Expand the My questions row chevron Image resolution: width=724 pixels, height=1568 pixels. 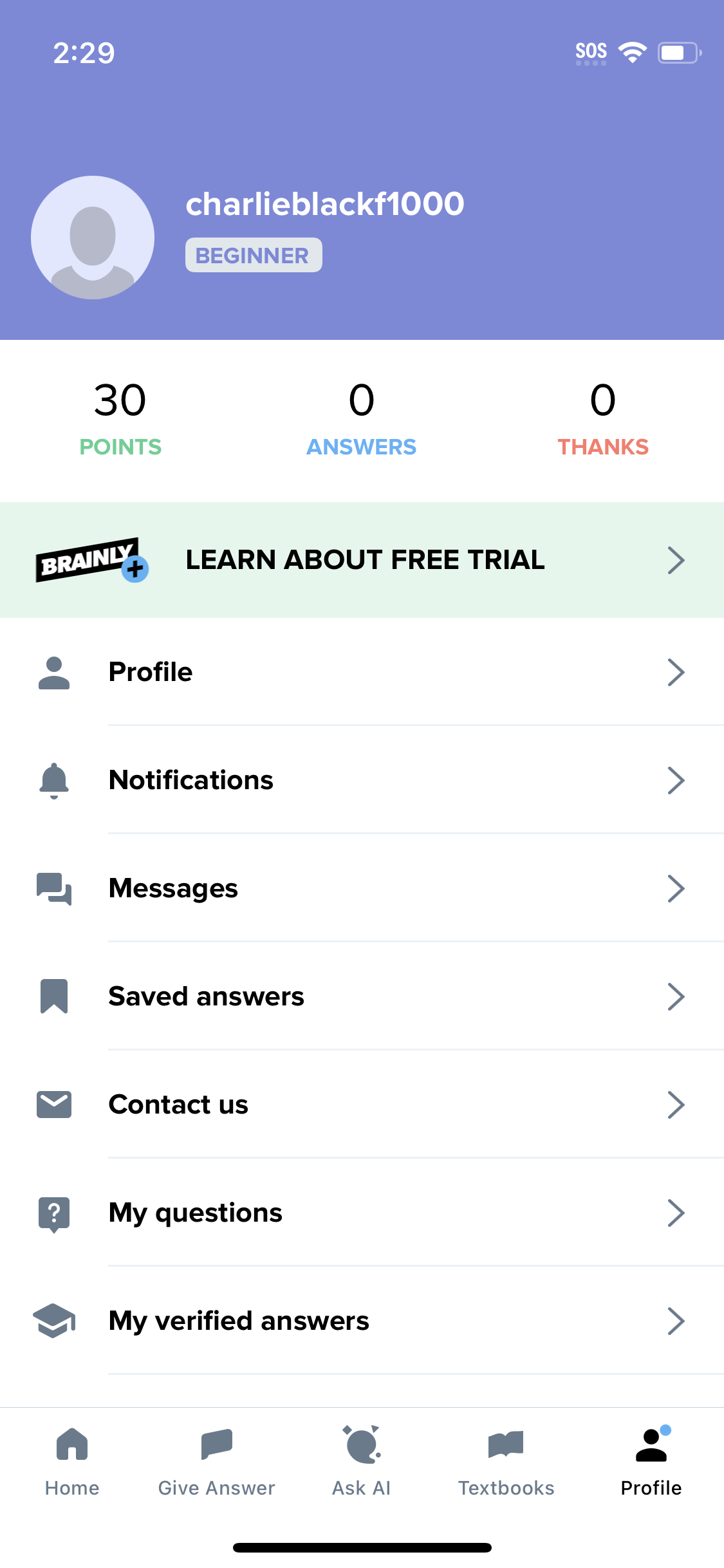(676, 1213)
